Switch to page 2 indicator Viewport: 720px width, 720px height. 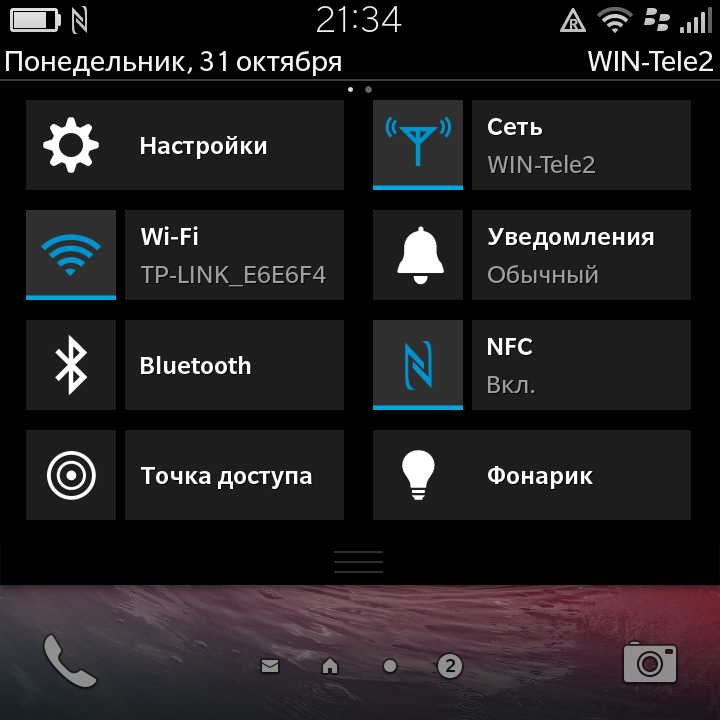[450, 665]
